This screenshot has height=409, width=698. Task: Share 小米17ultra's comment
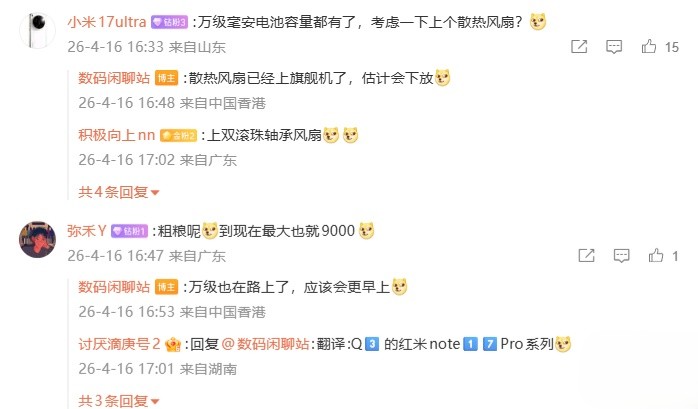point(578,46)
